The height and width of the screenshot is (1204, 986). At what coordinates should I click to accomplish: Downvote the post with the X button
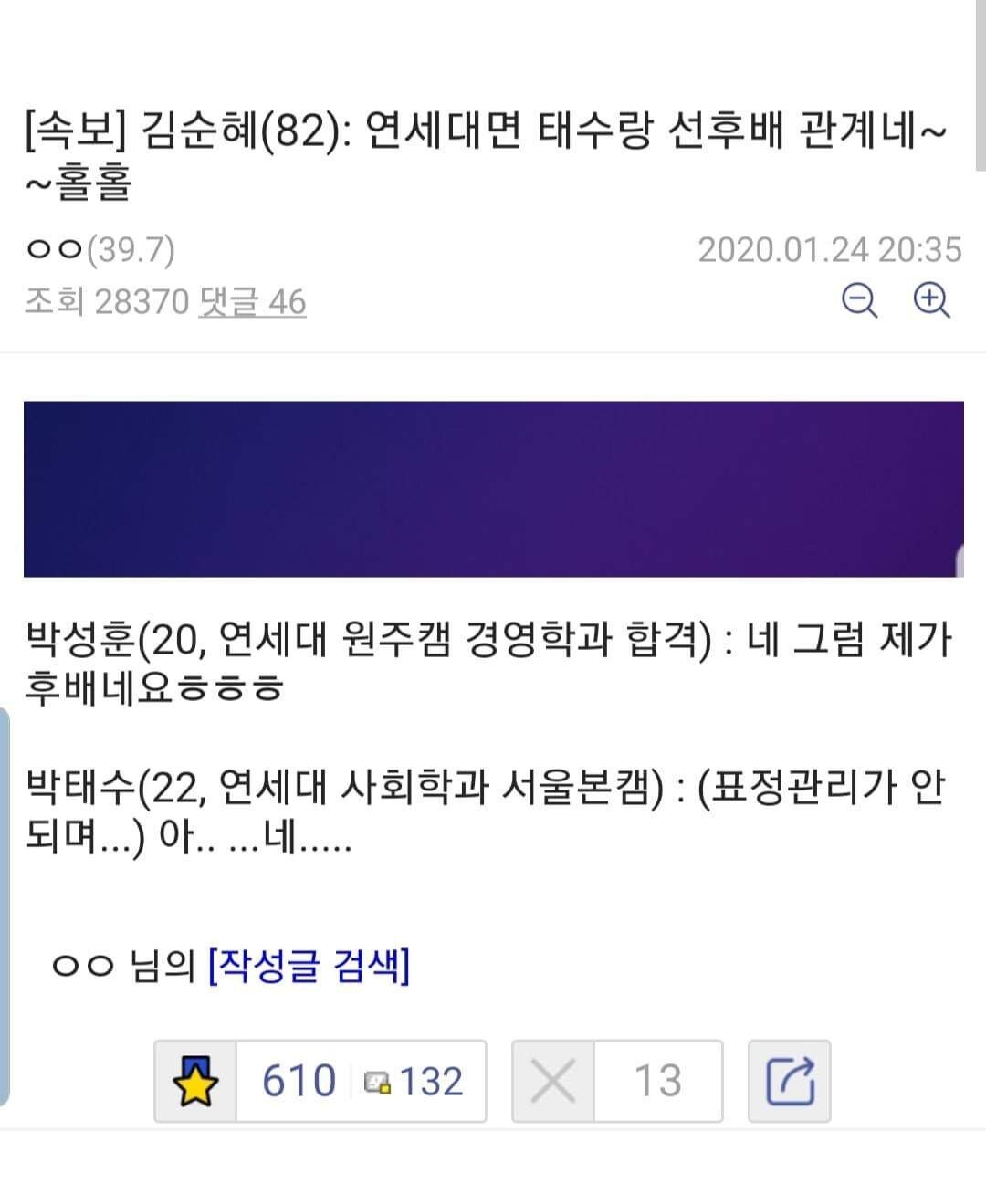point(553,1081)
